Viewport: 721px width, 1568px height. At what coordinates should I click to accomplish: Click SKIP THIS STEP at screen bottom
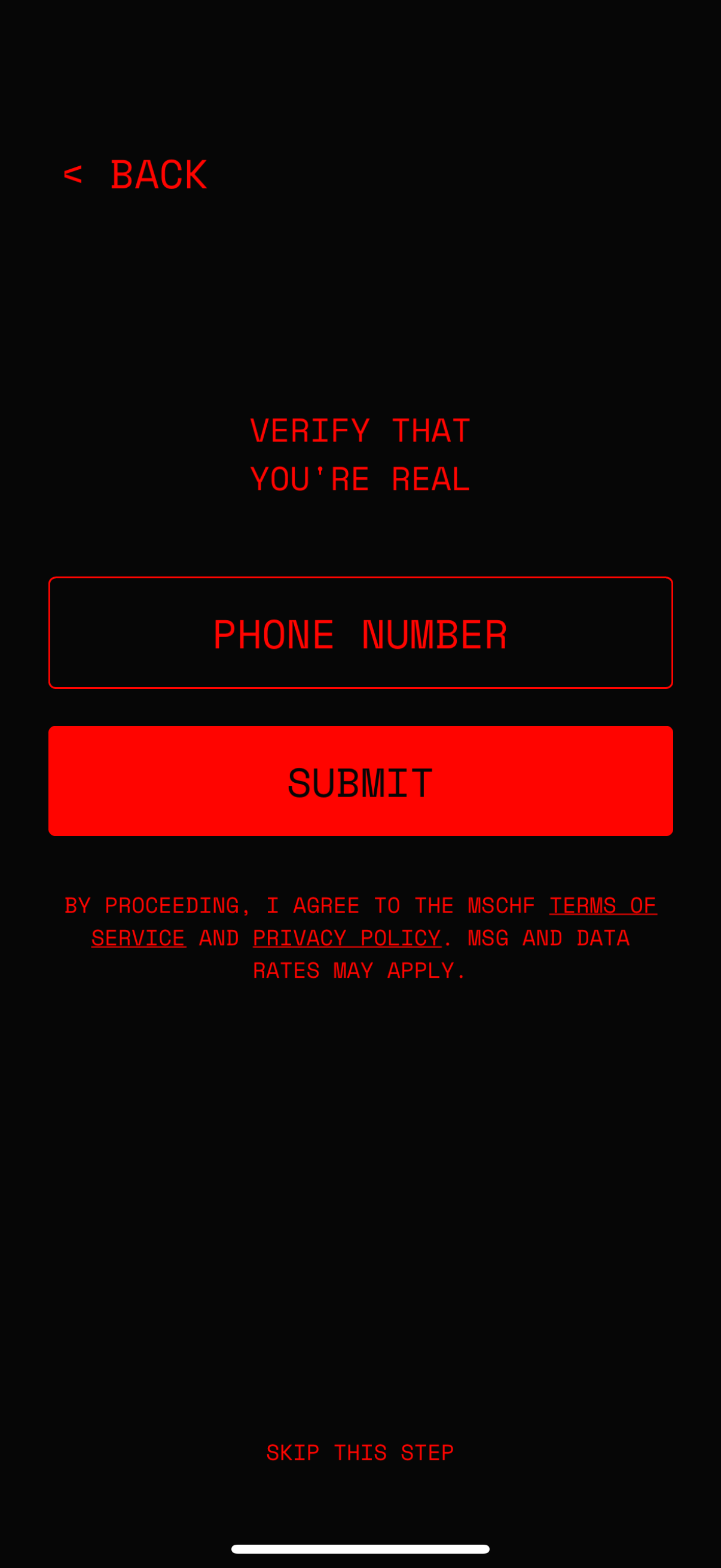[360, 1453]
